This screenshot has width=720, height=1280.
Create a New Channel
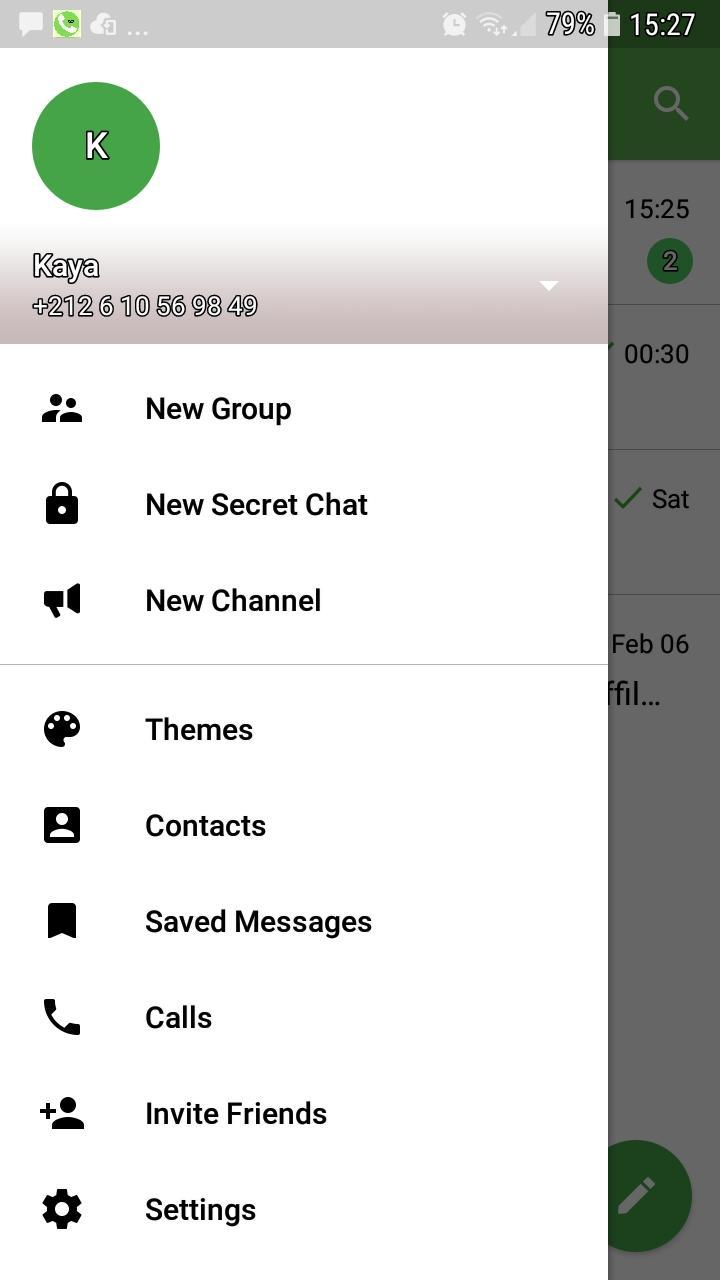click(233, 601)
